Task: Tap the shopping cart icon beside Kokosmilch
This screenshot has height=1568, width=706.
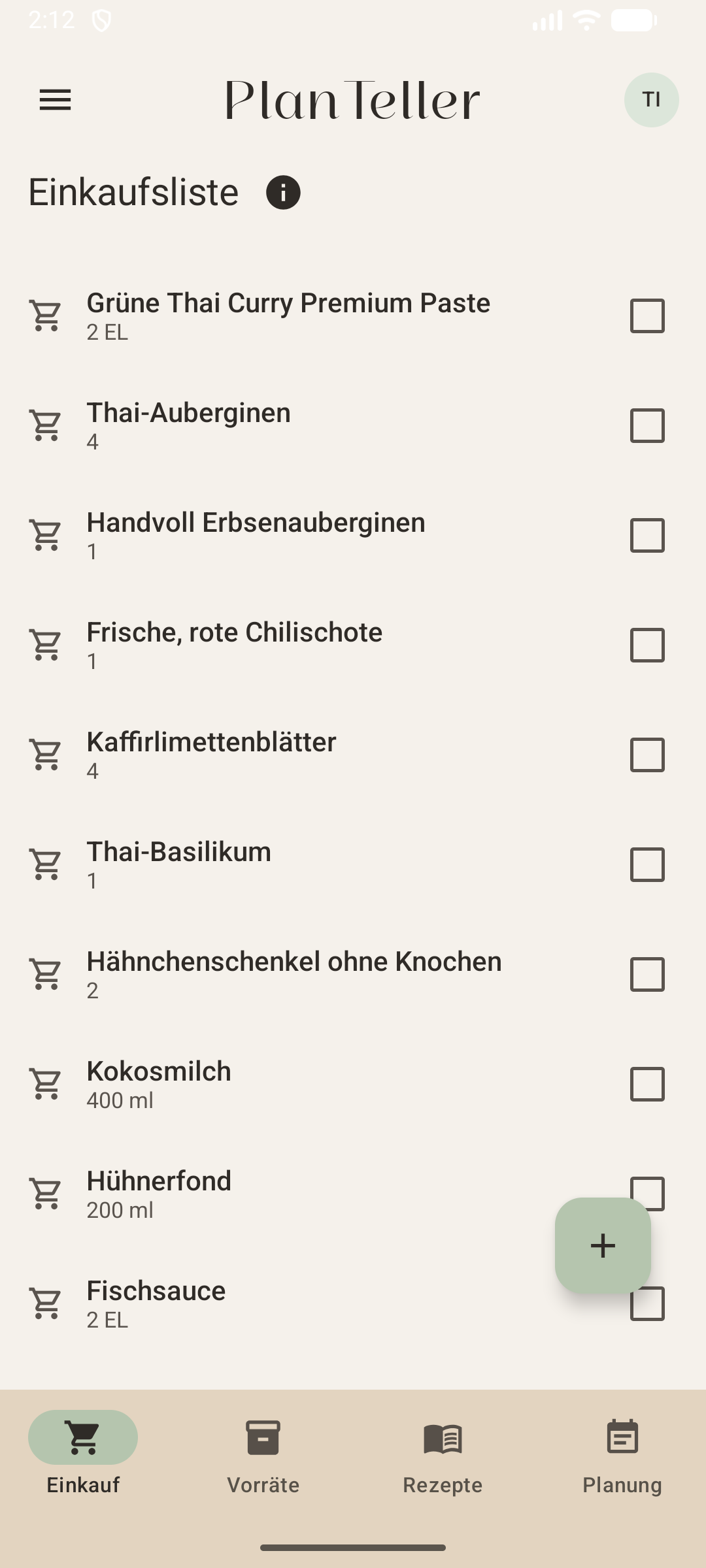Action: pos(44,1083)
